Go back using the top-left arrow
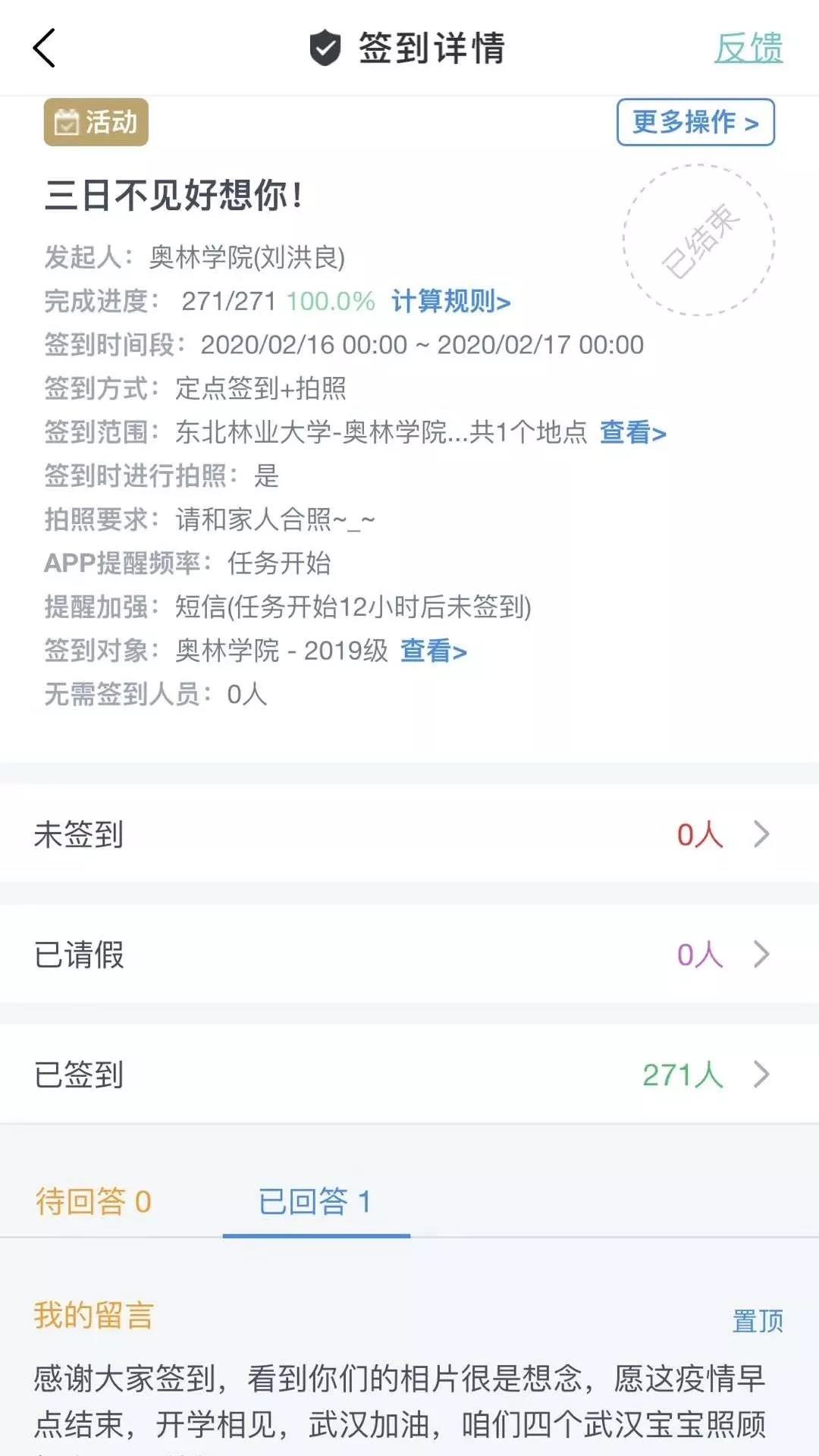The height and width of the screenshot is (1456, 819). click(x=44, y=49)
